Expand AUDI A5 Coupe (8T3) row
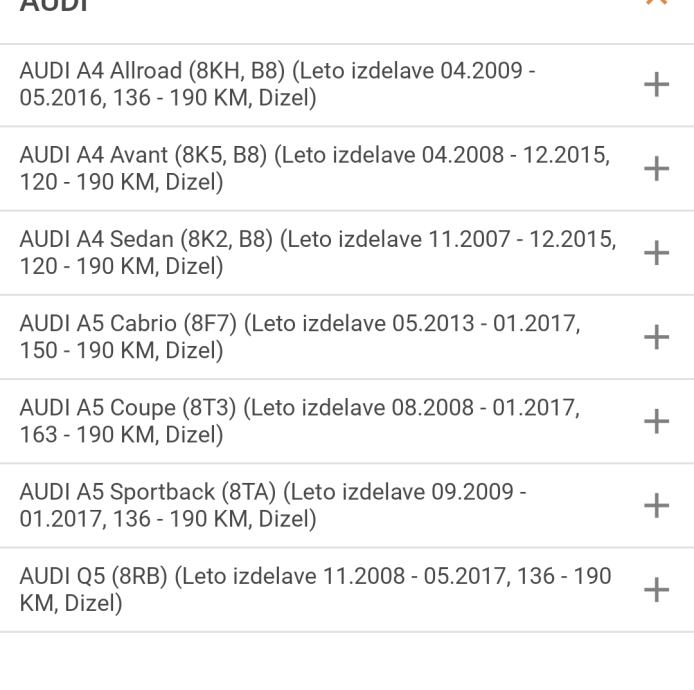694x690 pixels. point(656,421)
